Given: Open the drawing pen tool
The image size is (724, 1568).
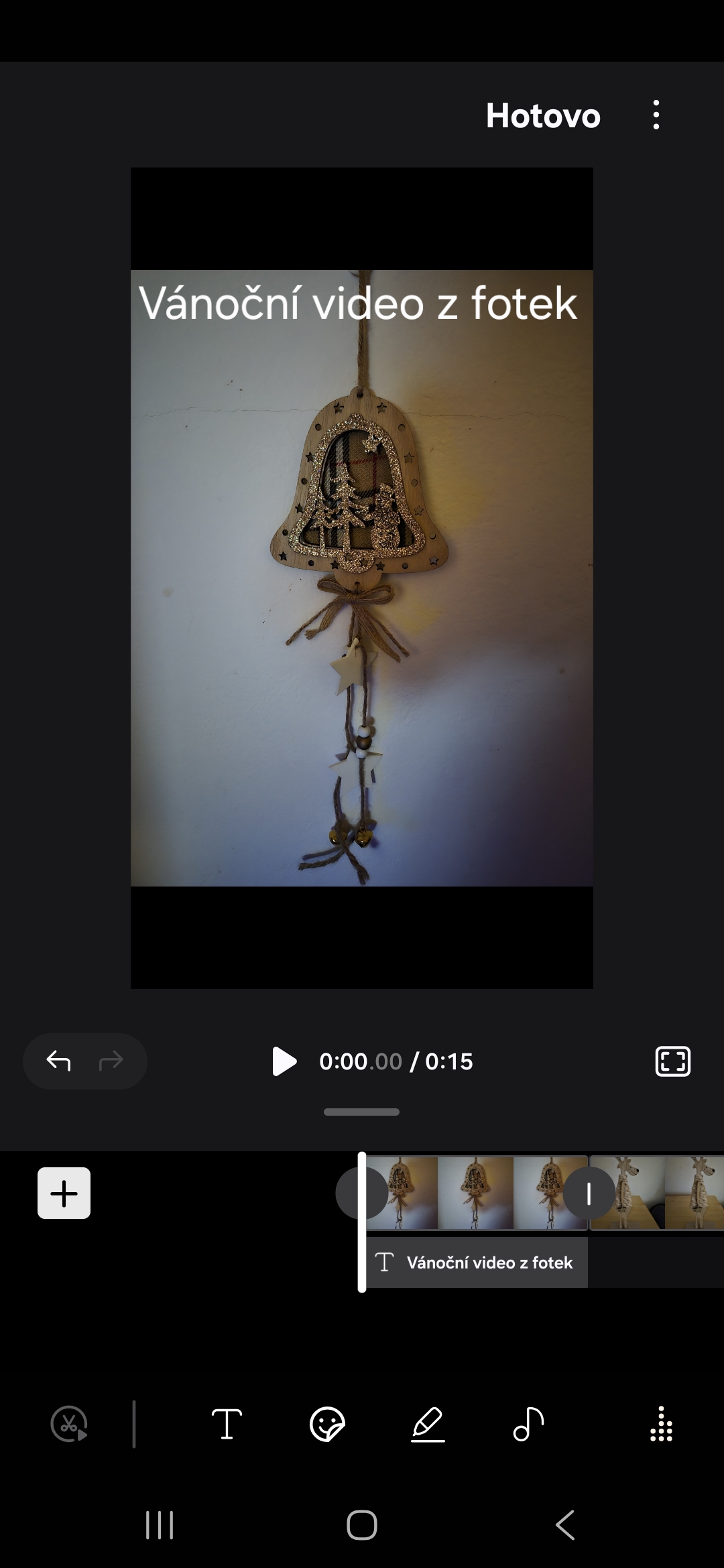Looking at the screenshot, I should click(428, 1423).
